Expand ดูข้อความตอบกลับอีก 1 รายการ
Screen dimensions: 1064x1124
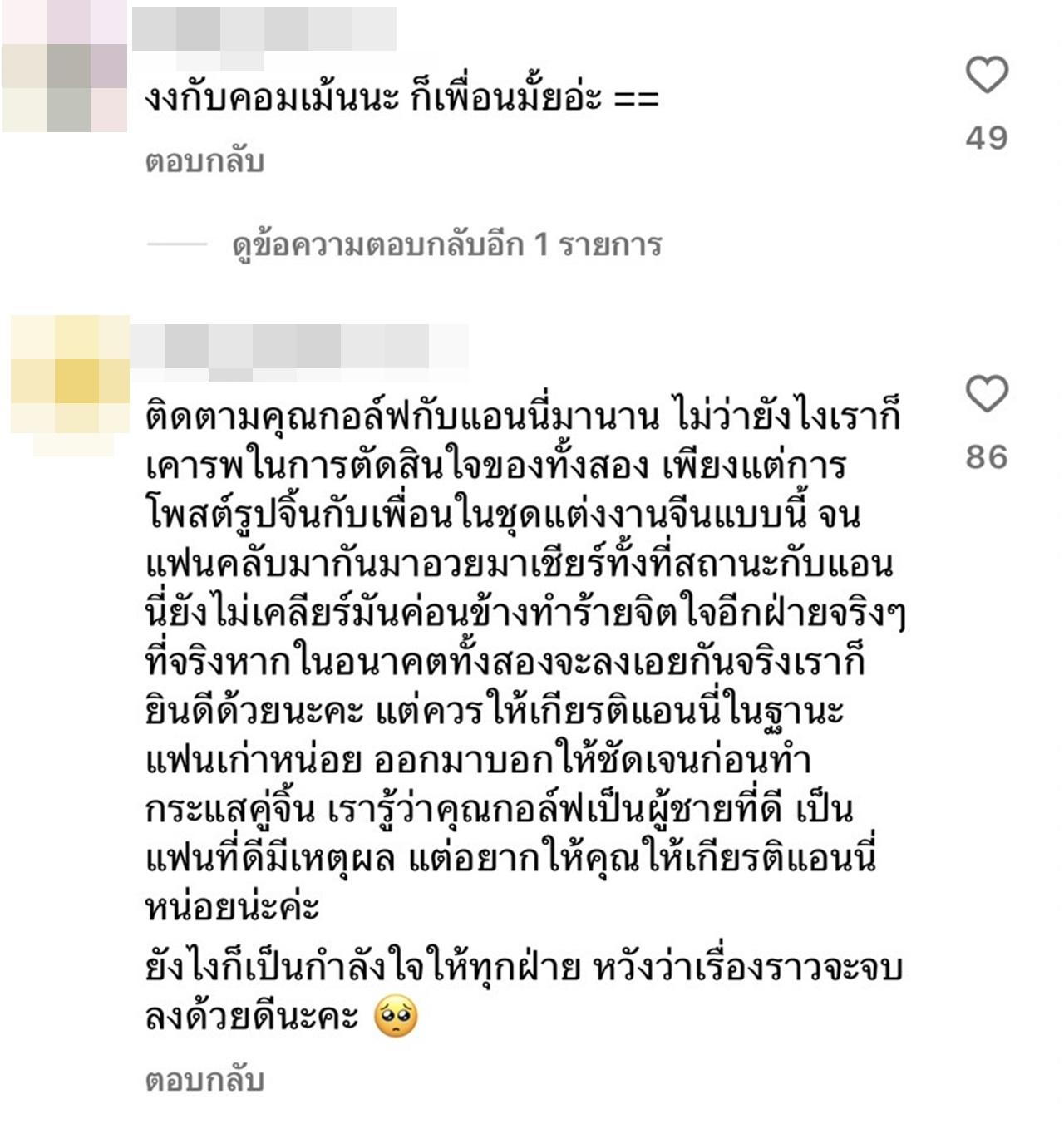[x=446, y=244]
